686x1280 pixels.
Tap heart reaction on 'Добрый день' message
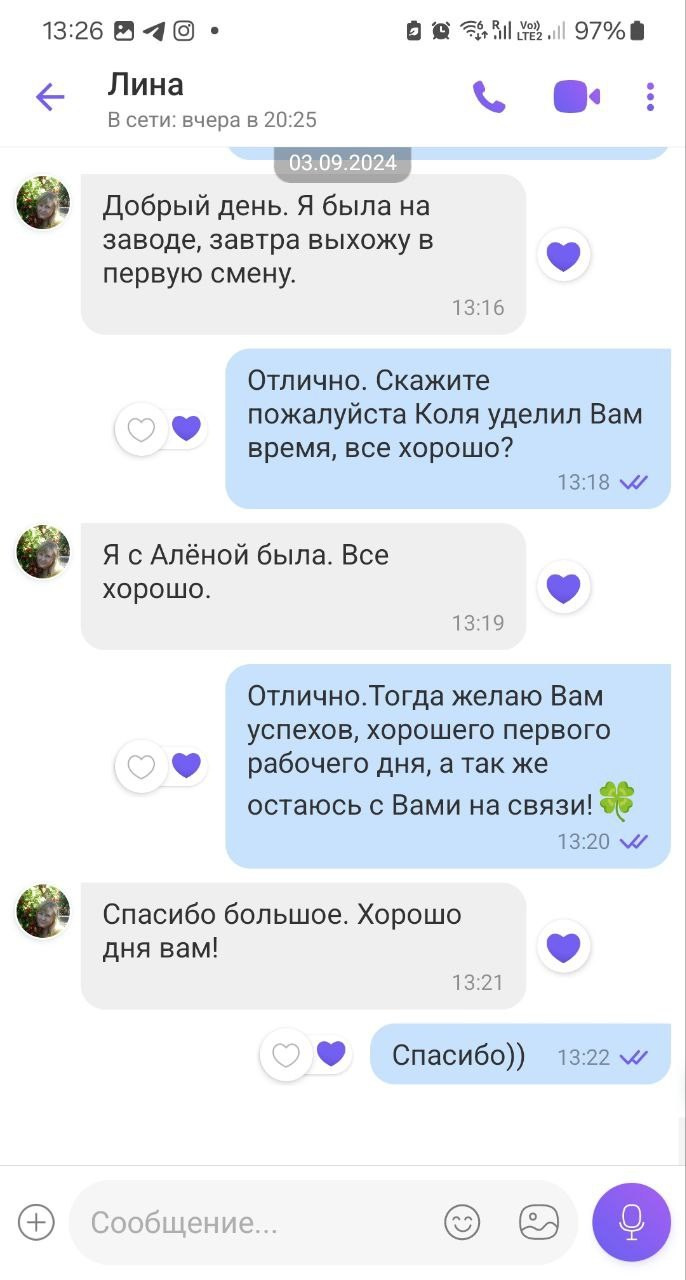pos(564,255)
